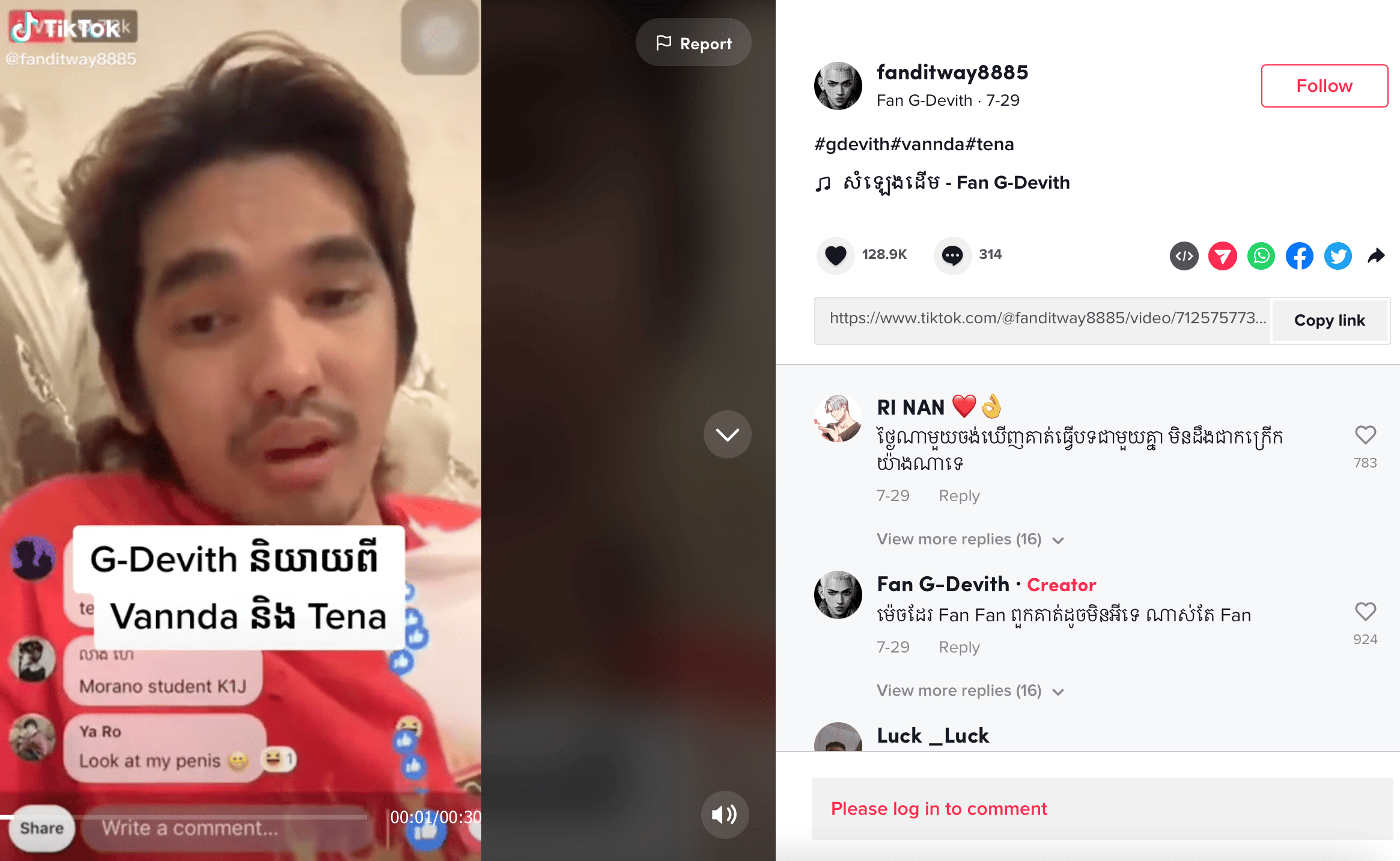Go to the next video with down chevron
The image size is (1400, 861).
(727, 434)
